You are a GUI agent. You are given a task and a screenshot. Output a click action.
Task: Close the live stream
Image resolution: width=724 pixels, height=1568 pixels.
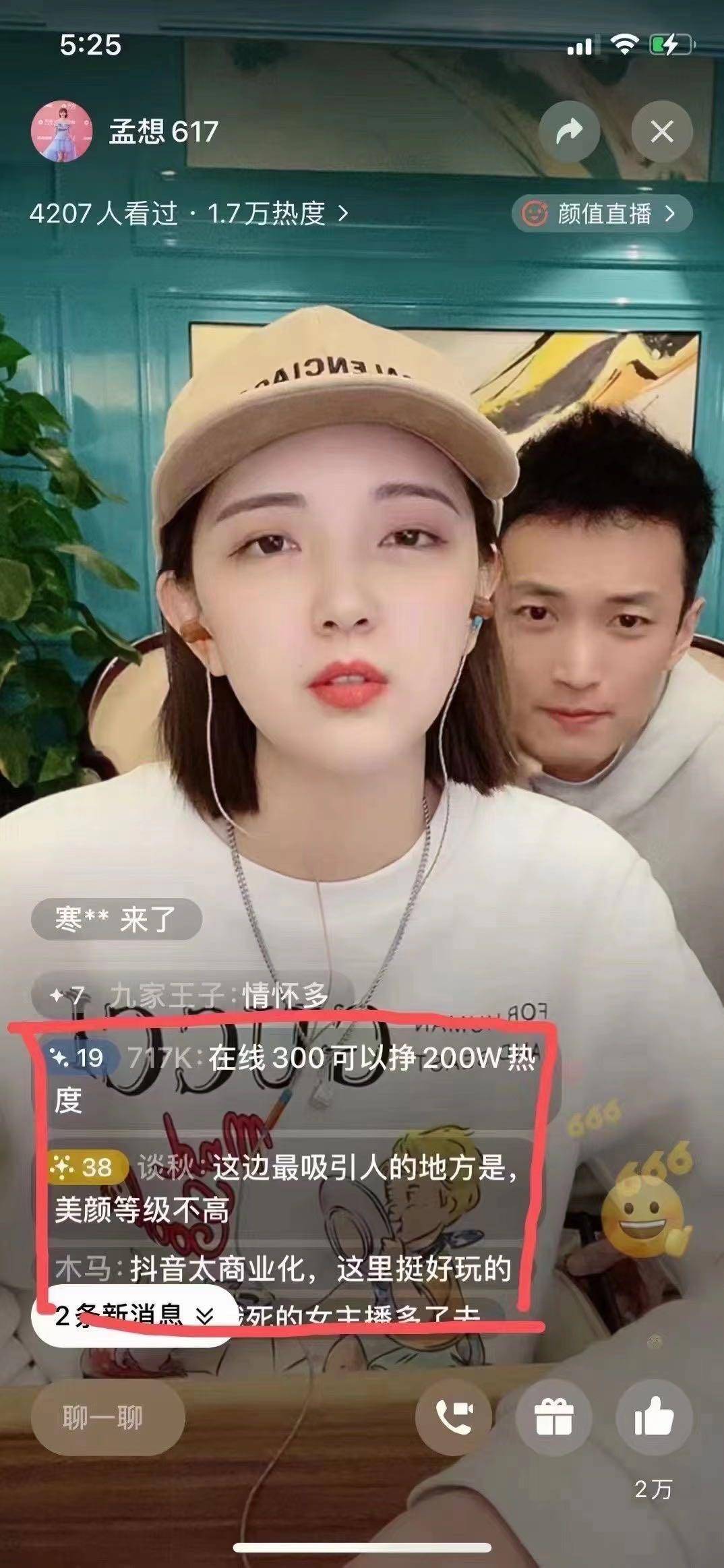(661, 131)
